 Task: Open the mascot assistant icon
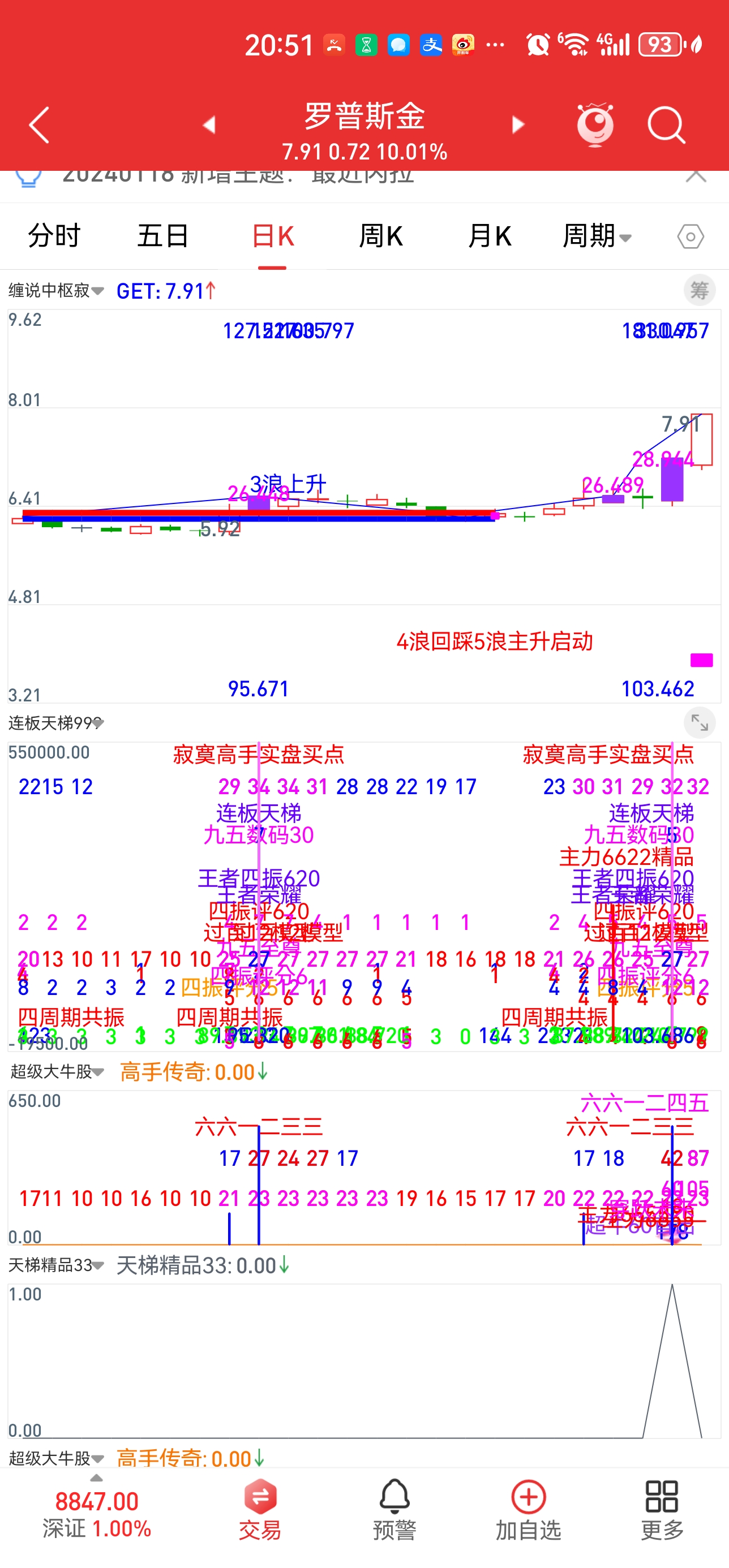pyautogui.click(x=595, y=125)
